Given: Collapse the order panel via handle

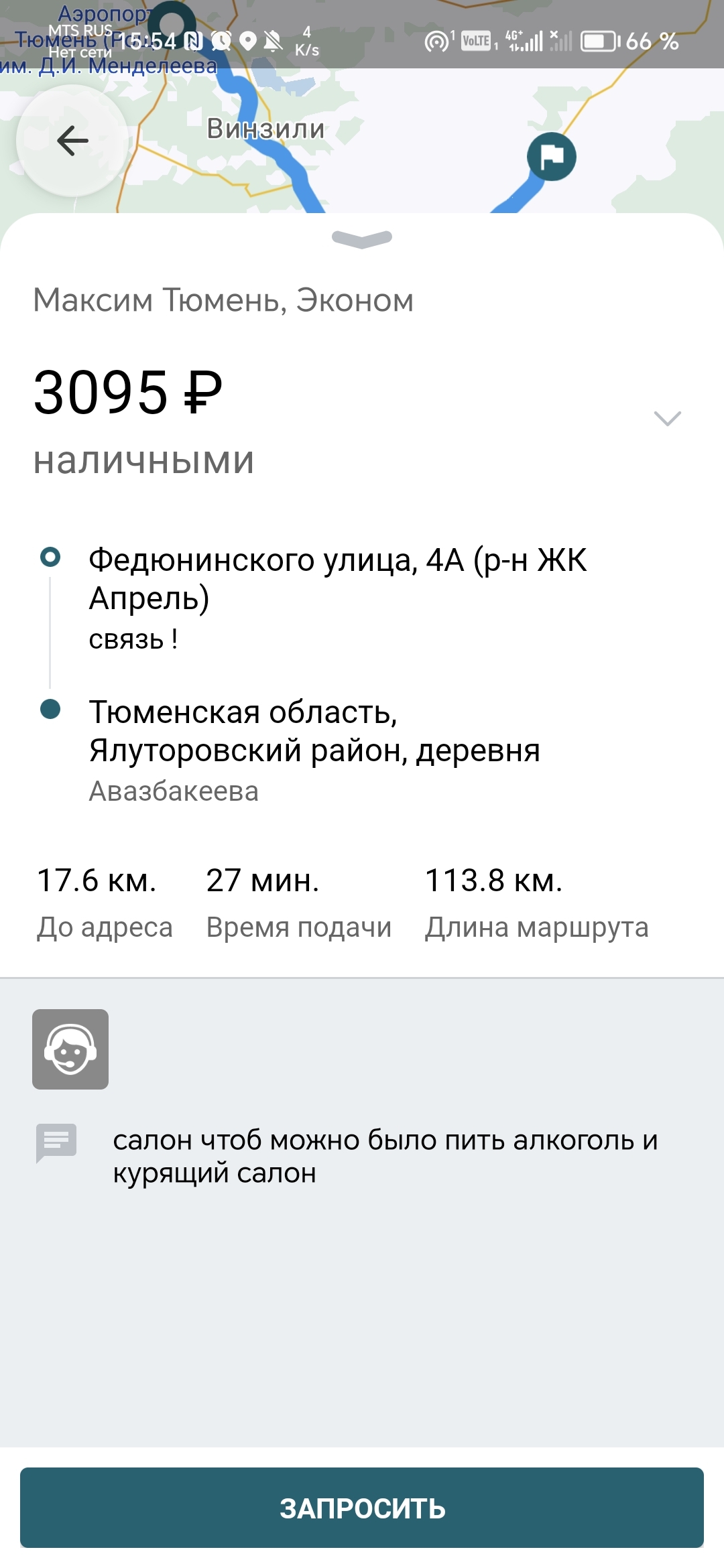Looking at the screenshot, I should 362,239.
